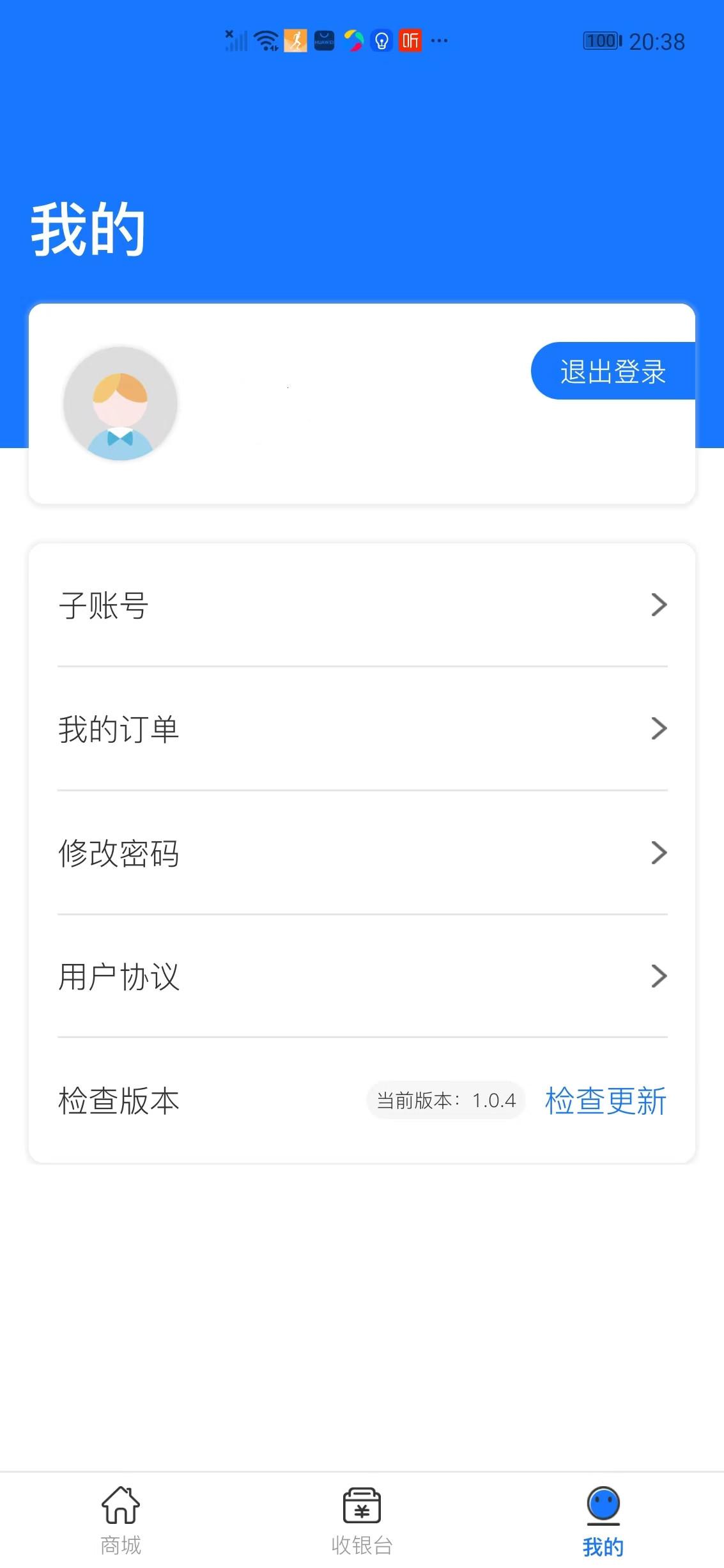This screenshot has height=1568, width=724.
Task: Click the flashlight icon in the status bar
Action: pyautogui.click(x=381, y=41)
